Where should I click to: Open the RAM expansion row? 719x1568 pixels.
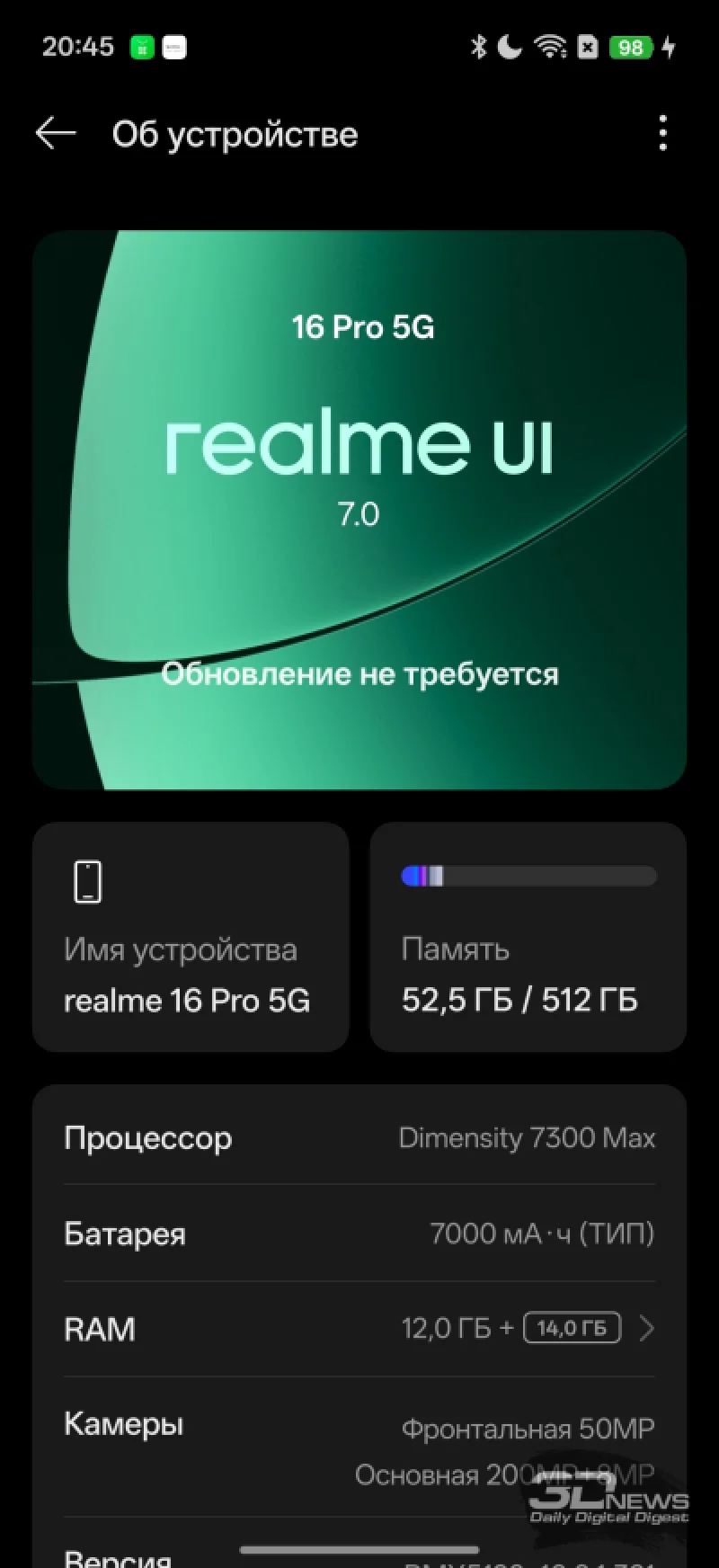pyautogui.click(x=359, y=1328)
